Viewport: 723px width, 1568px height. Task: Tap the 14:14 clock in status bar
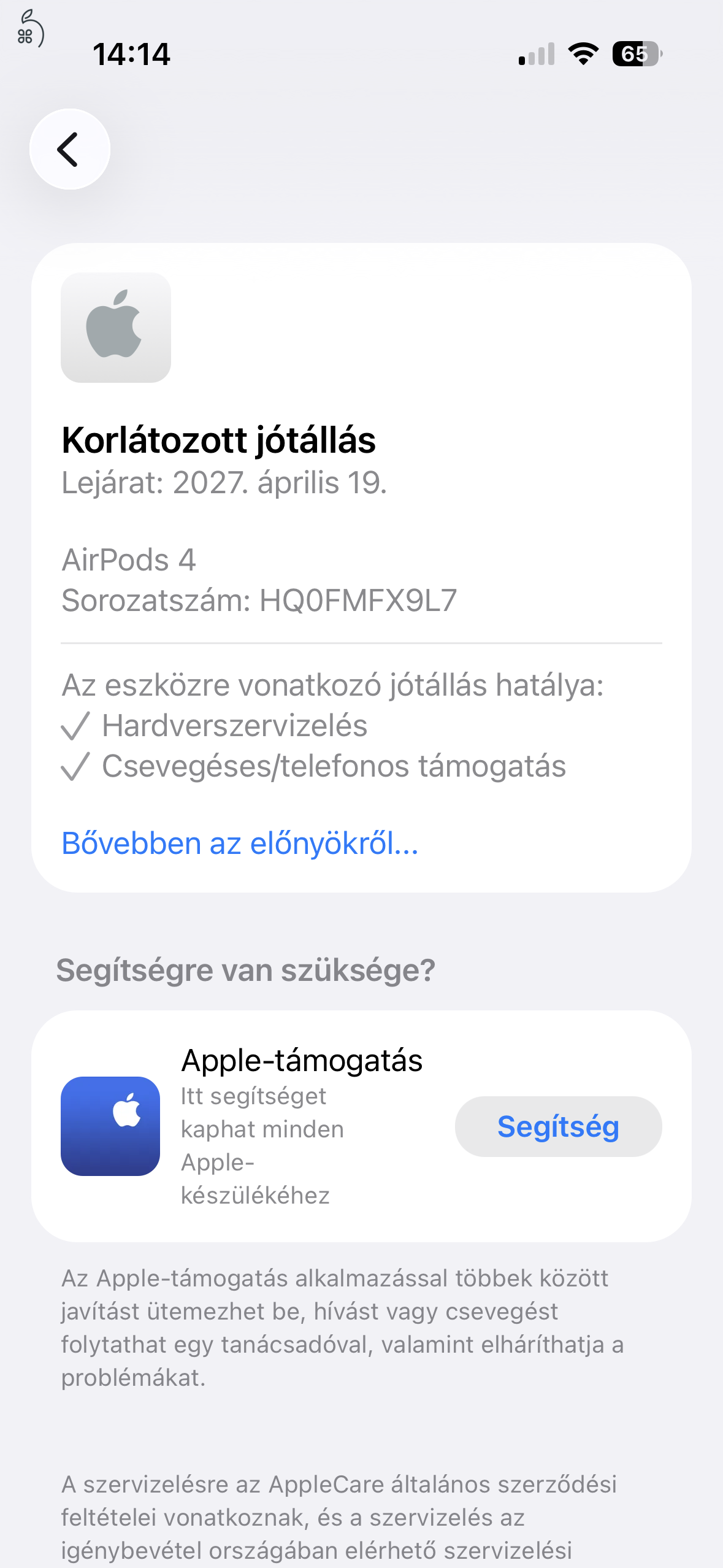click(132, 55)
